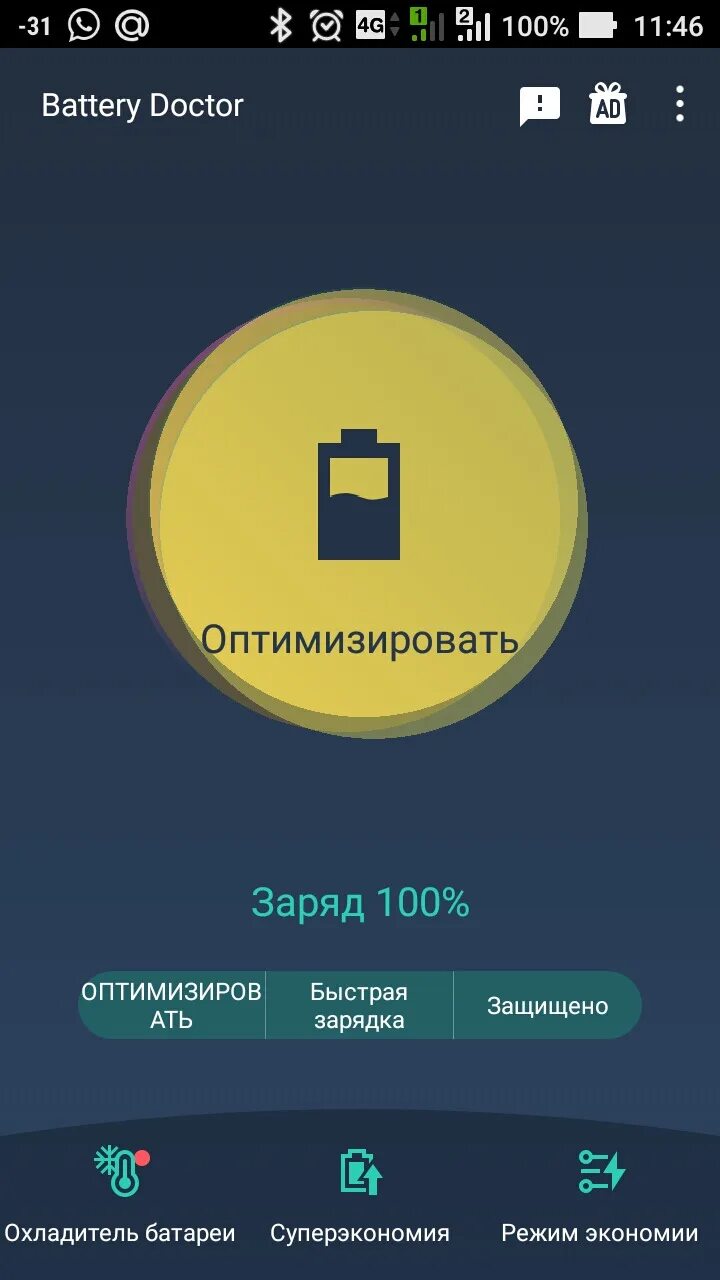Open Охладитель батареи
720x1280 pixels.
tap(120, 1195)
